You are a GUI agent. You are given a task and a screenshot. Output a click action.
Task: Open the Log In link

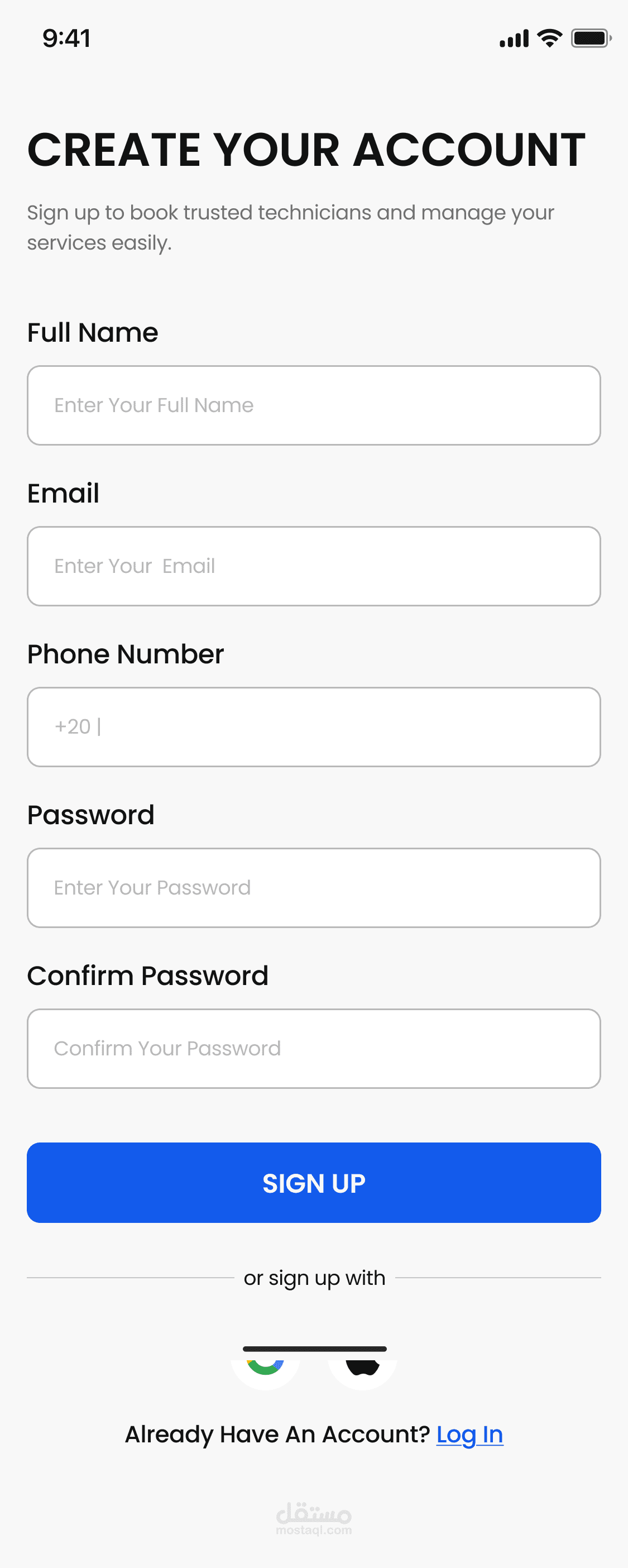pos(469,1435)
